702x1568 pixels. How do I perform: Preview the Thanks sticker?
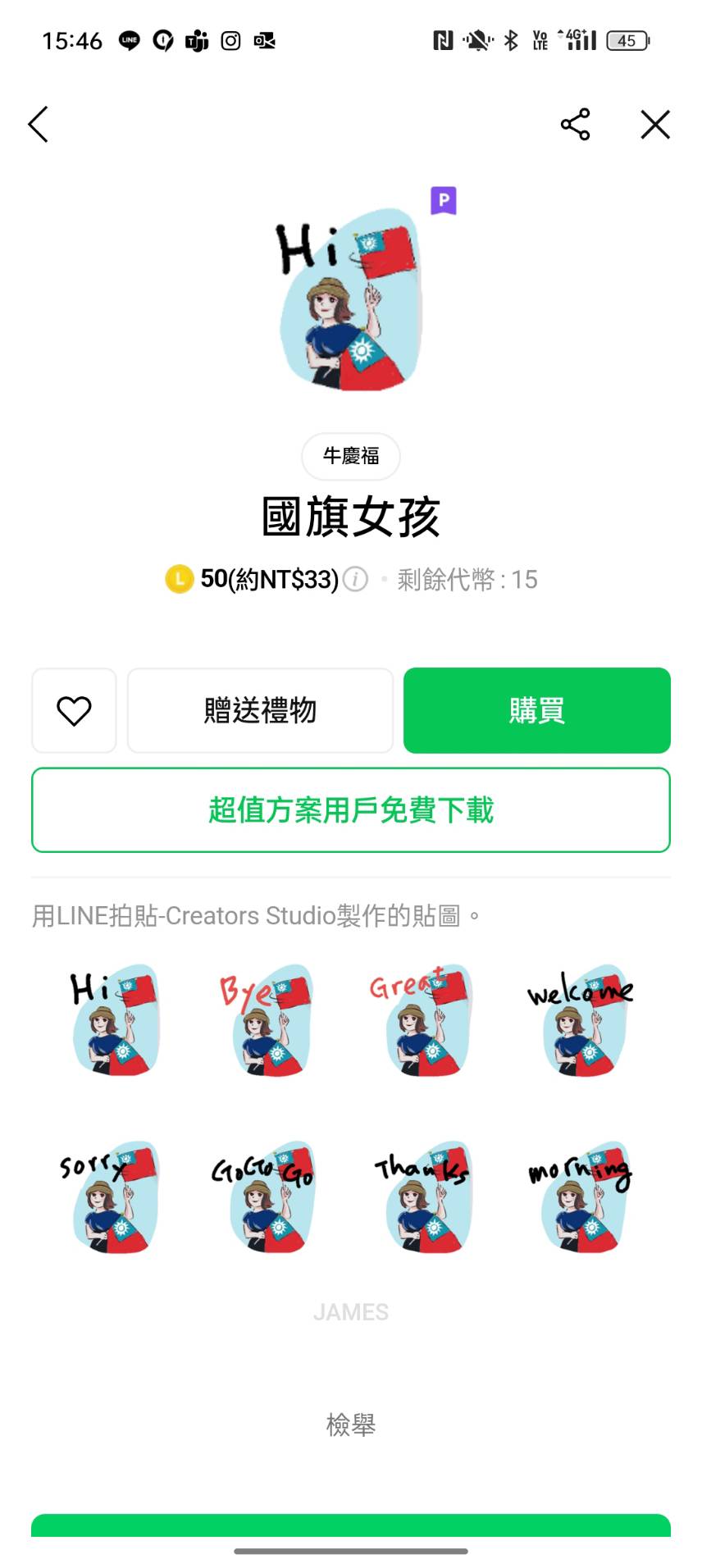425,1196
